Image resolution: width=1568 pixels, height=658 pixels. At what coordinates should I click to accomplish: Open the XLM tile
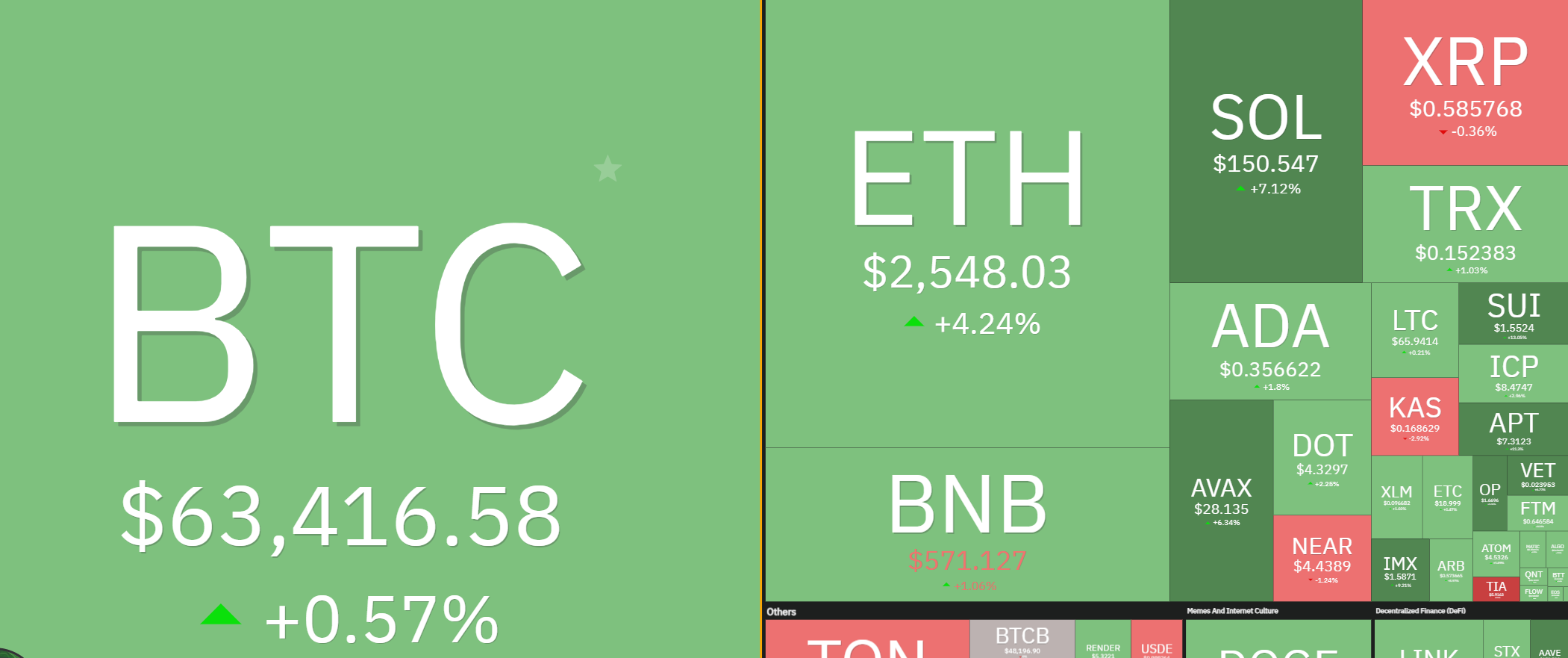pyautogui.click(x=1396, y=497)
